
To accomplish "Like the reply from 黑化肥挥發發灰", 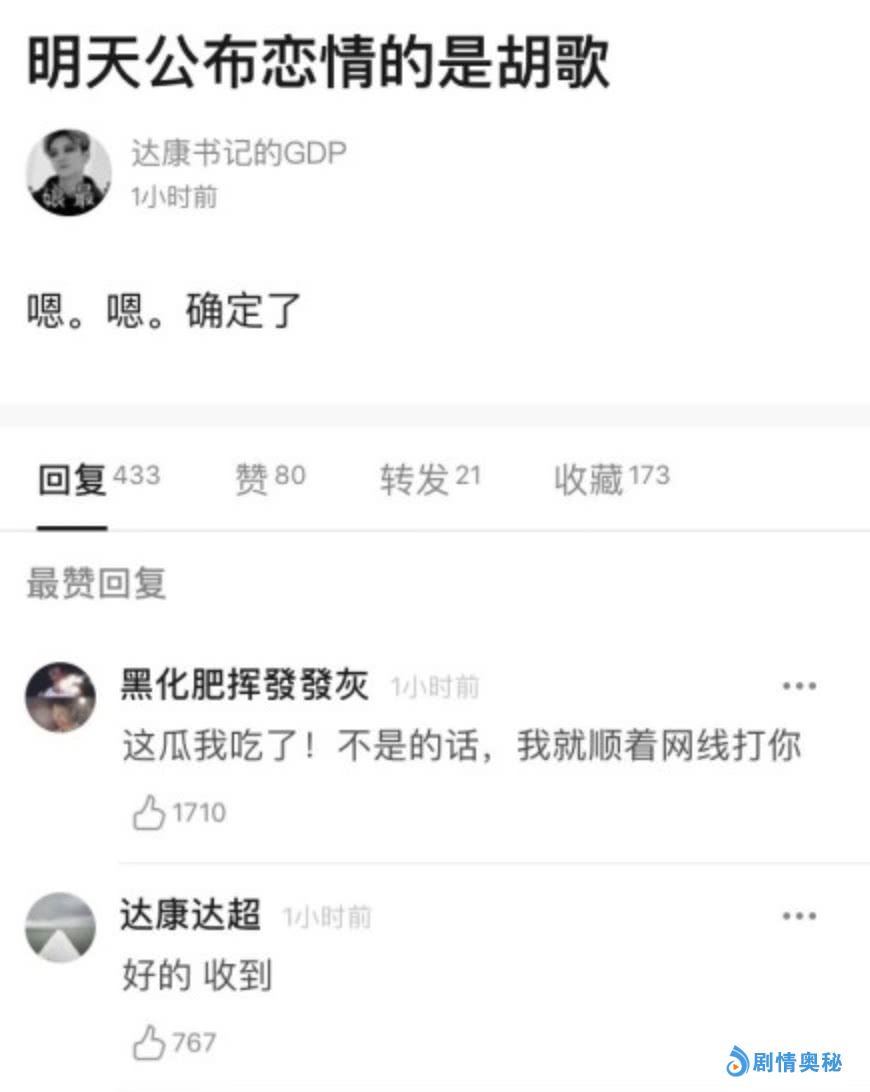I will click(150, 813).
